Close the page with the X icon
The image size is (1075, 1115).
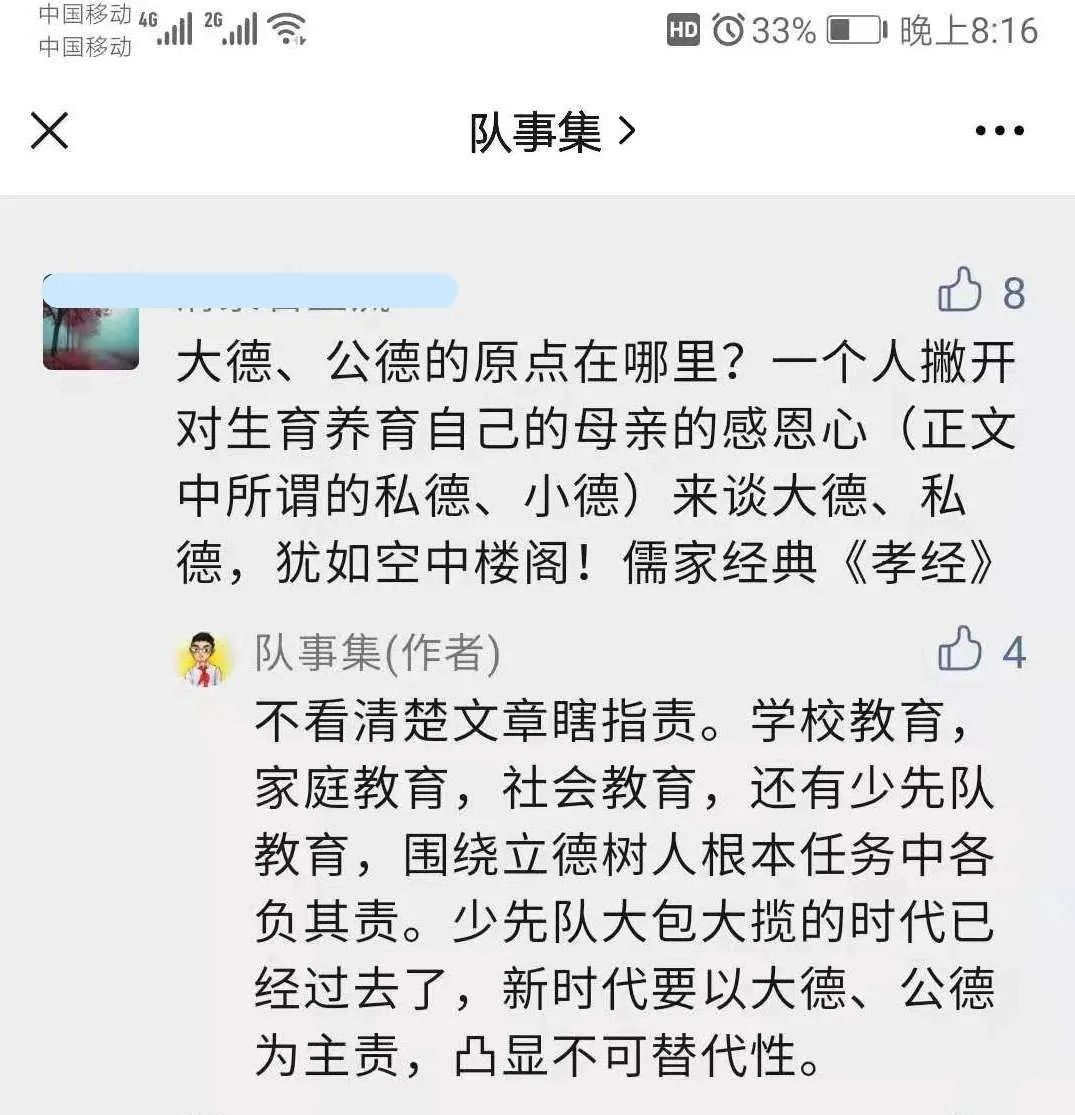(x=49, y=131)
